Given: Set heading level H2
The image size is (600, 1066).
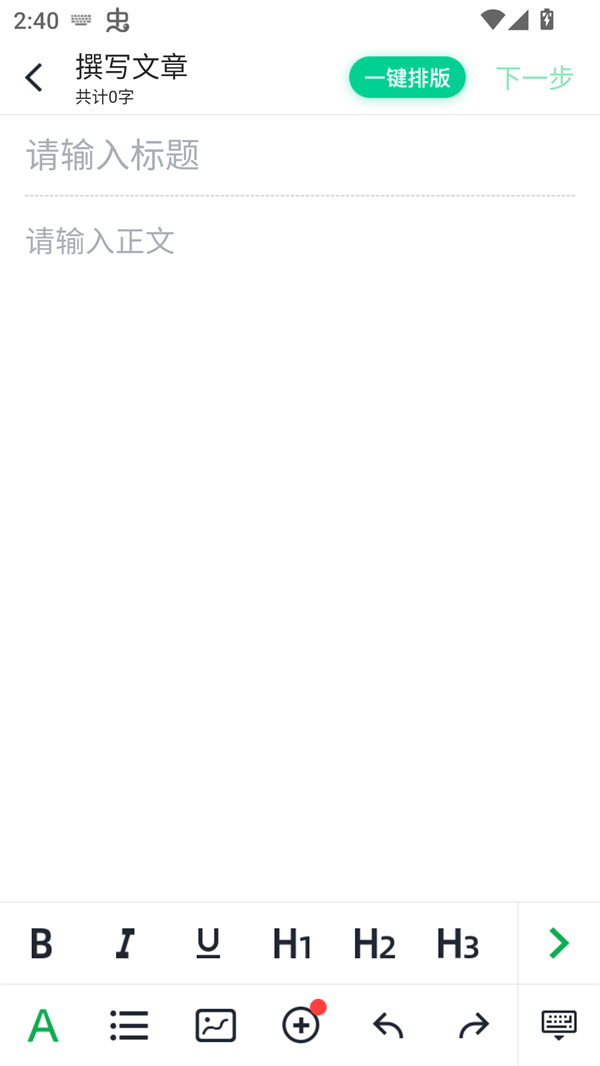Looking at the screenshot, I should point(374,943).
